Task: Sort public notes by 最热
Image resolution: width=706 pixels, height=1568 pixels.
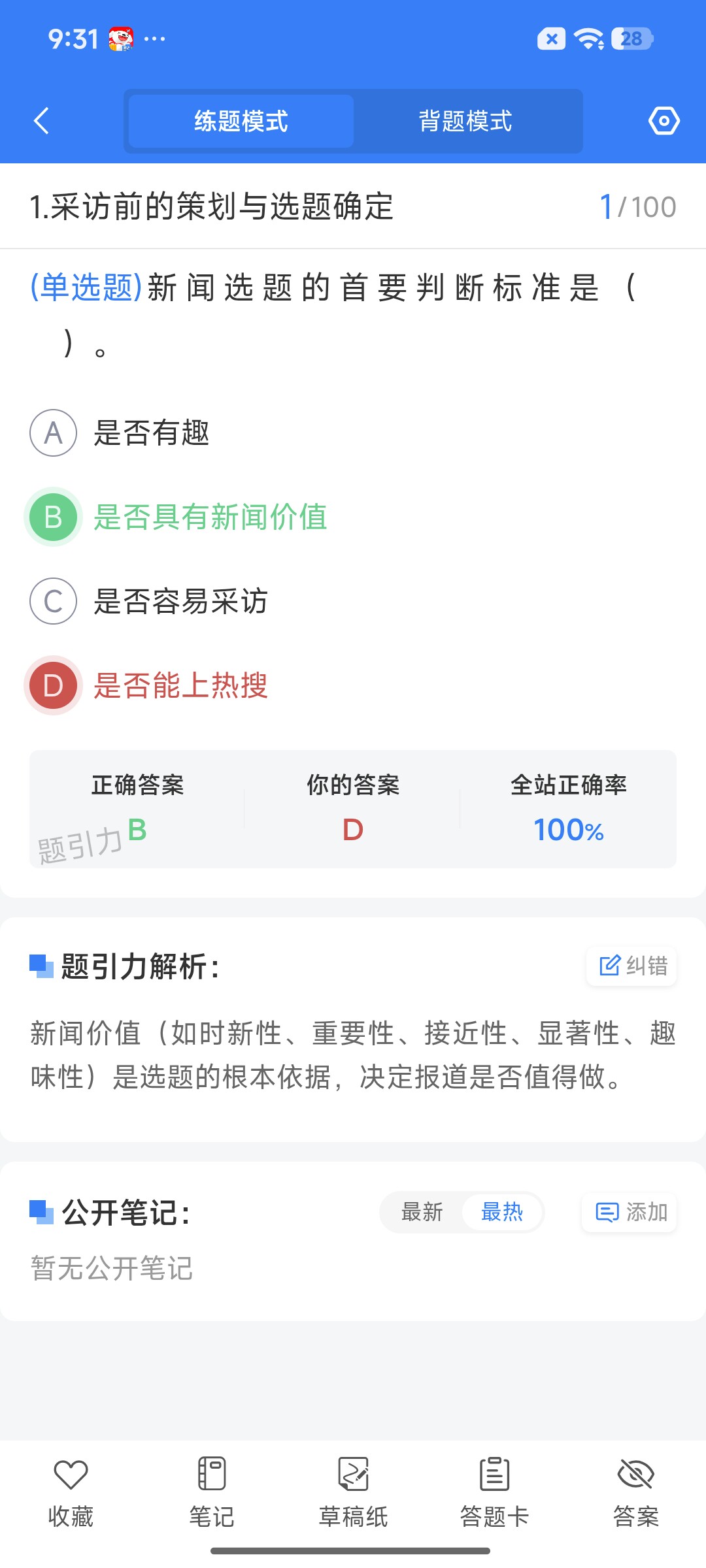Action: (x=502, y=1212)
